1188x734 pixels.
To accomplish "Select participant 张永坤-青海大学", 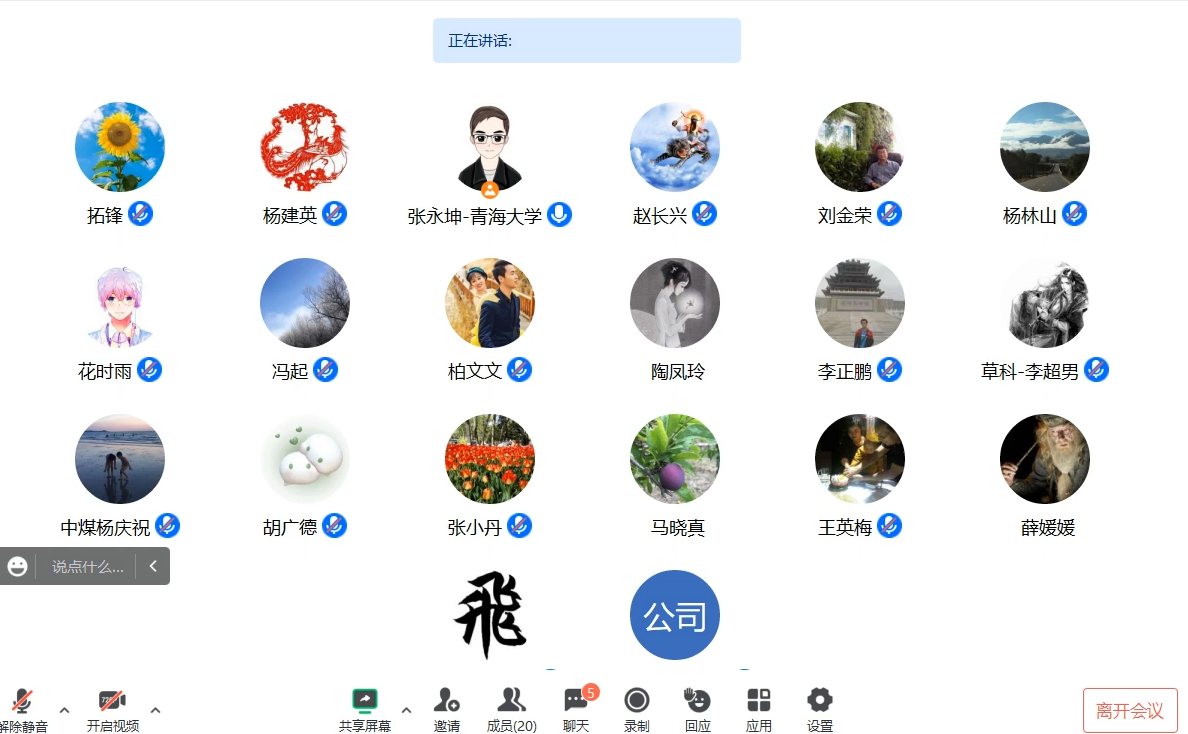I will 489,147.
